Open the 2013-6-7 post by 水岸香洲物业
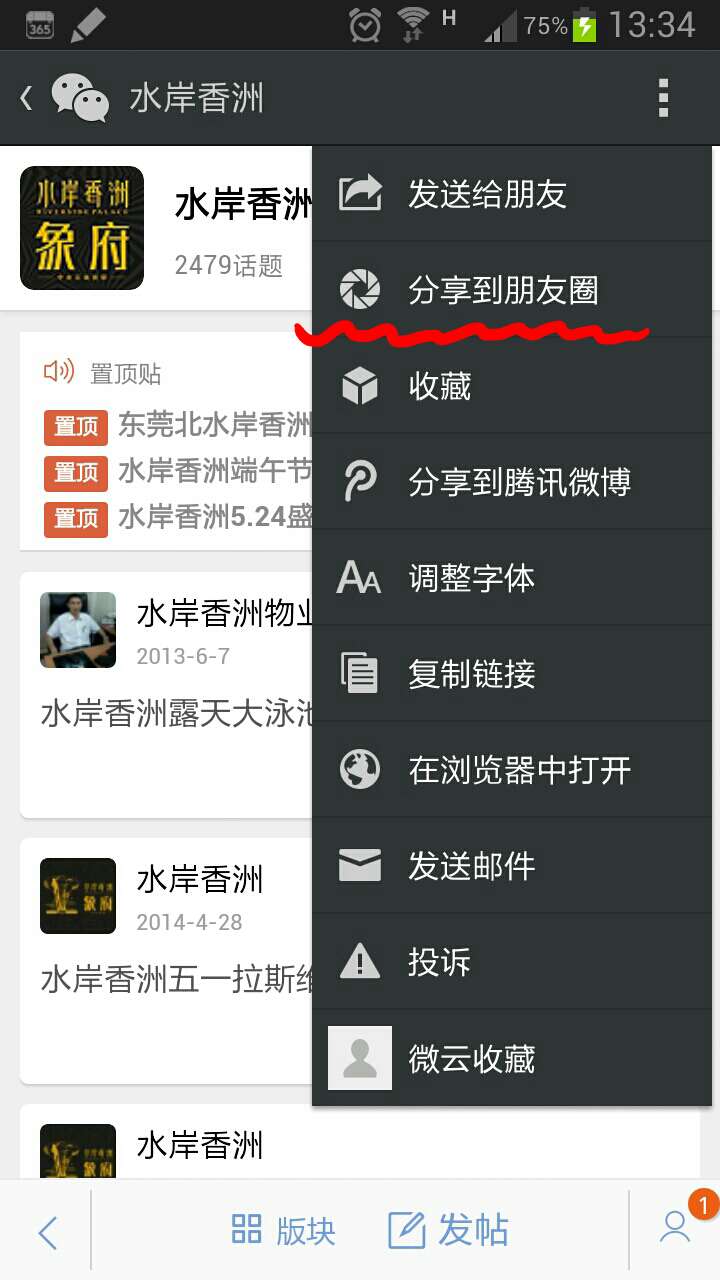This screenshot has width=720, height=1280. pyautogui.click(x=170, y=700)
